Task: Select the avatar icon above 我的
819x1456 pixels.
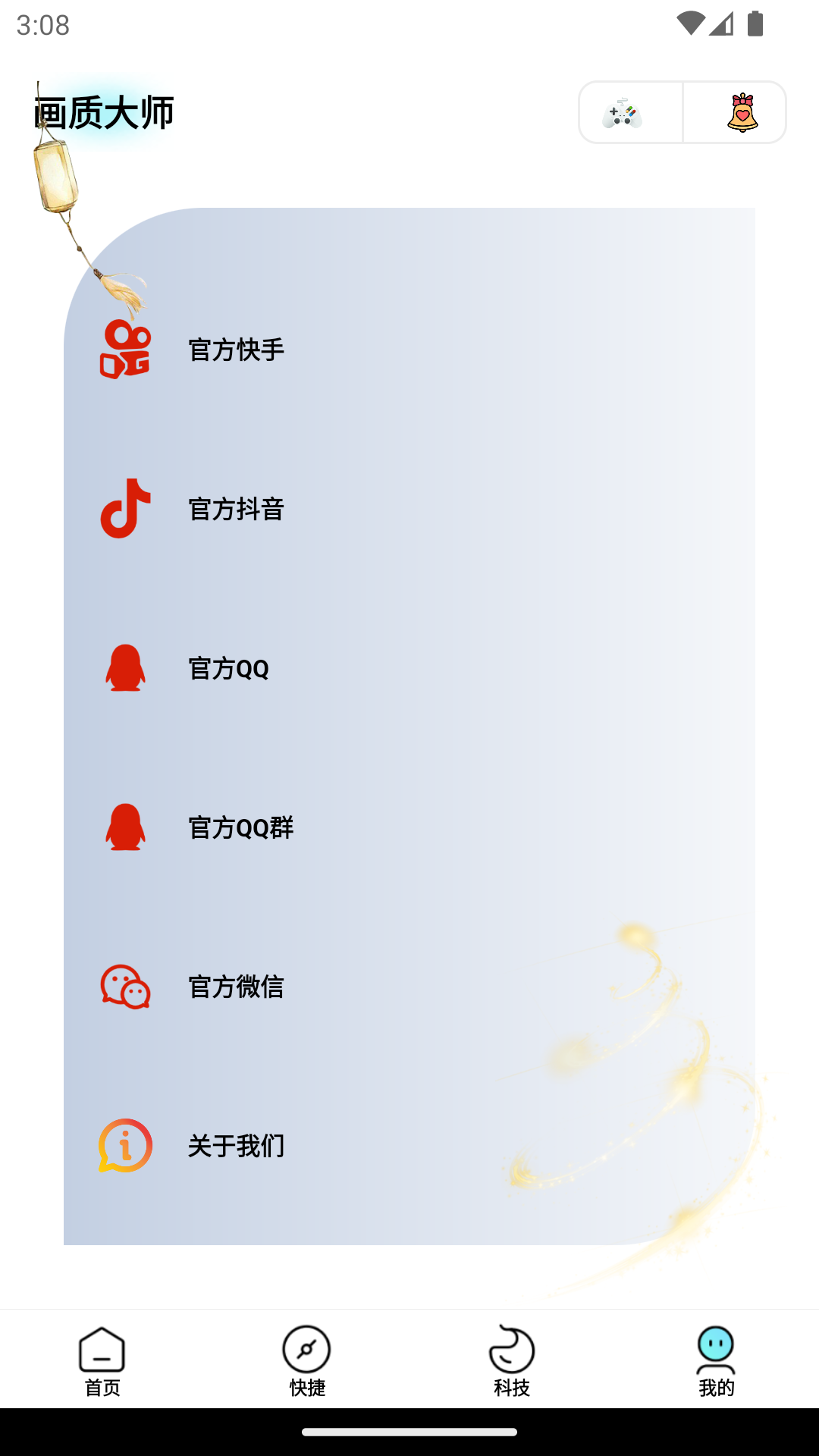Action: [715, 1349]
